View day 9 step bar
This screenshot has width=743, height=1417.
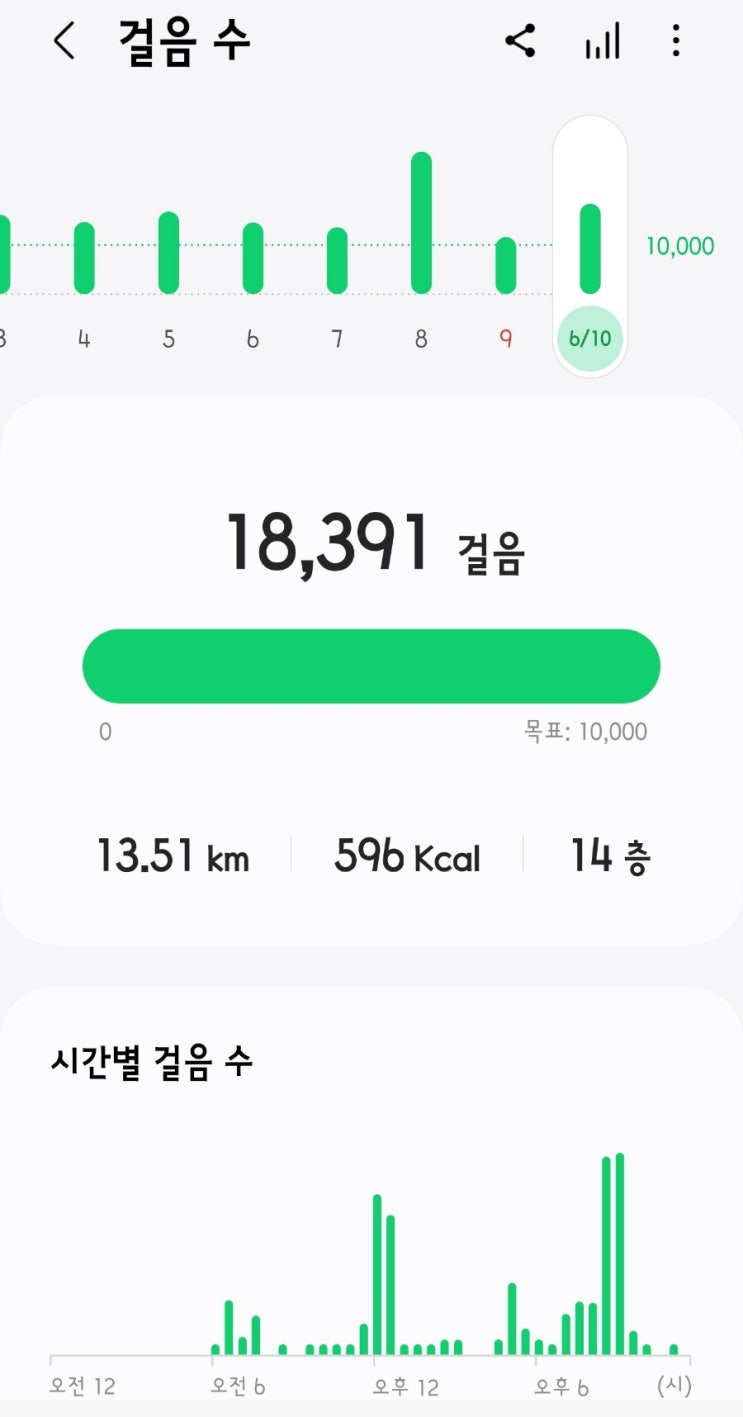(506, 265)
